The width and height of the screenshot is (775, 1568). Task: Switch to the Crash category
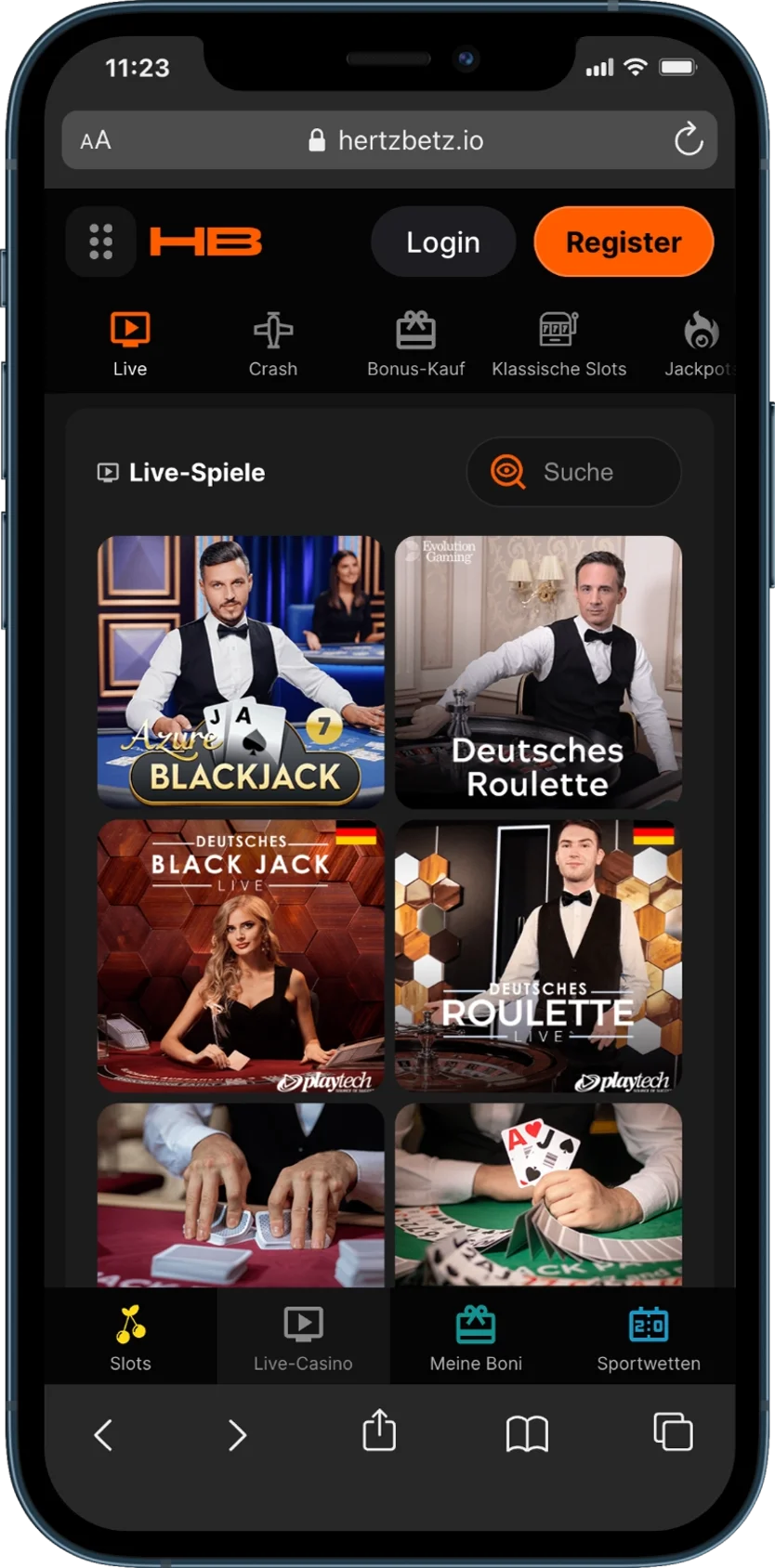[x=273, y=344]
